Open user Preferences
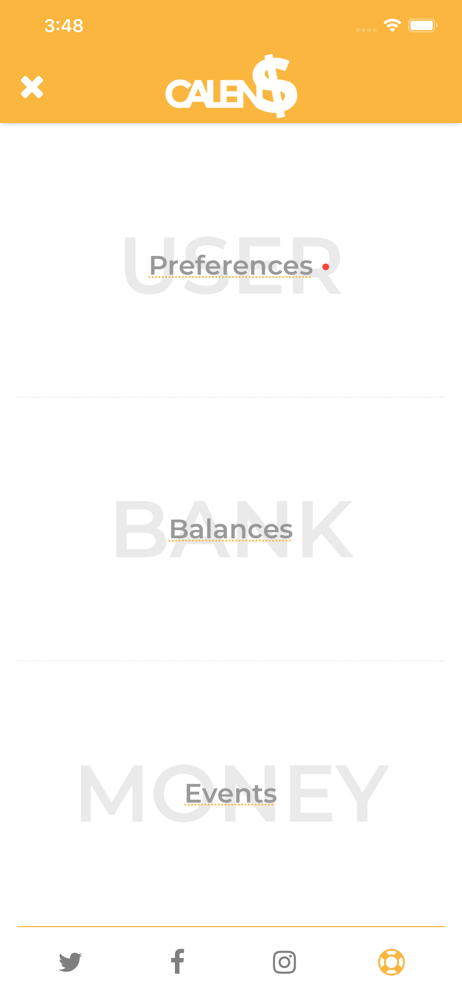Viewport: 462px width, 1000px height. tap(230, 266)
